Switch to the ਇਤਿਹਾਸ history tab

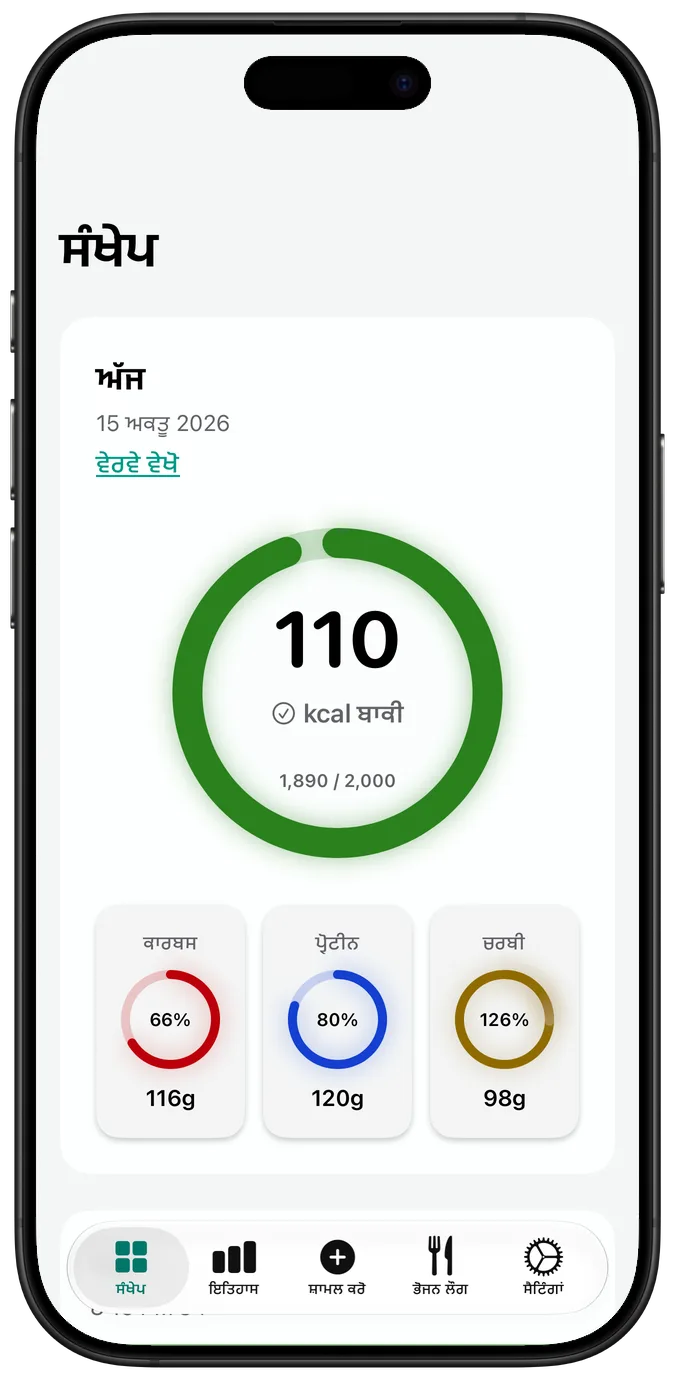pos(234,1267)
